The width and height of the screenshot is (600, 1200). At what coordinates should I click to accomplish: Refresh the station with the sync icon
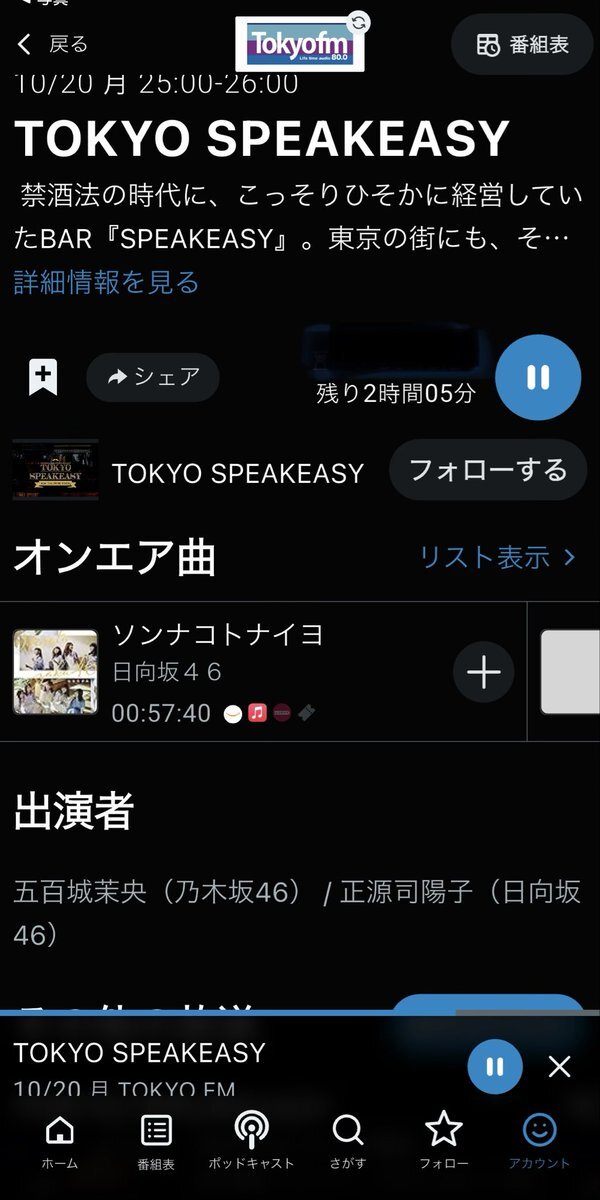358,22
